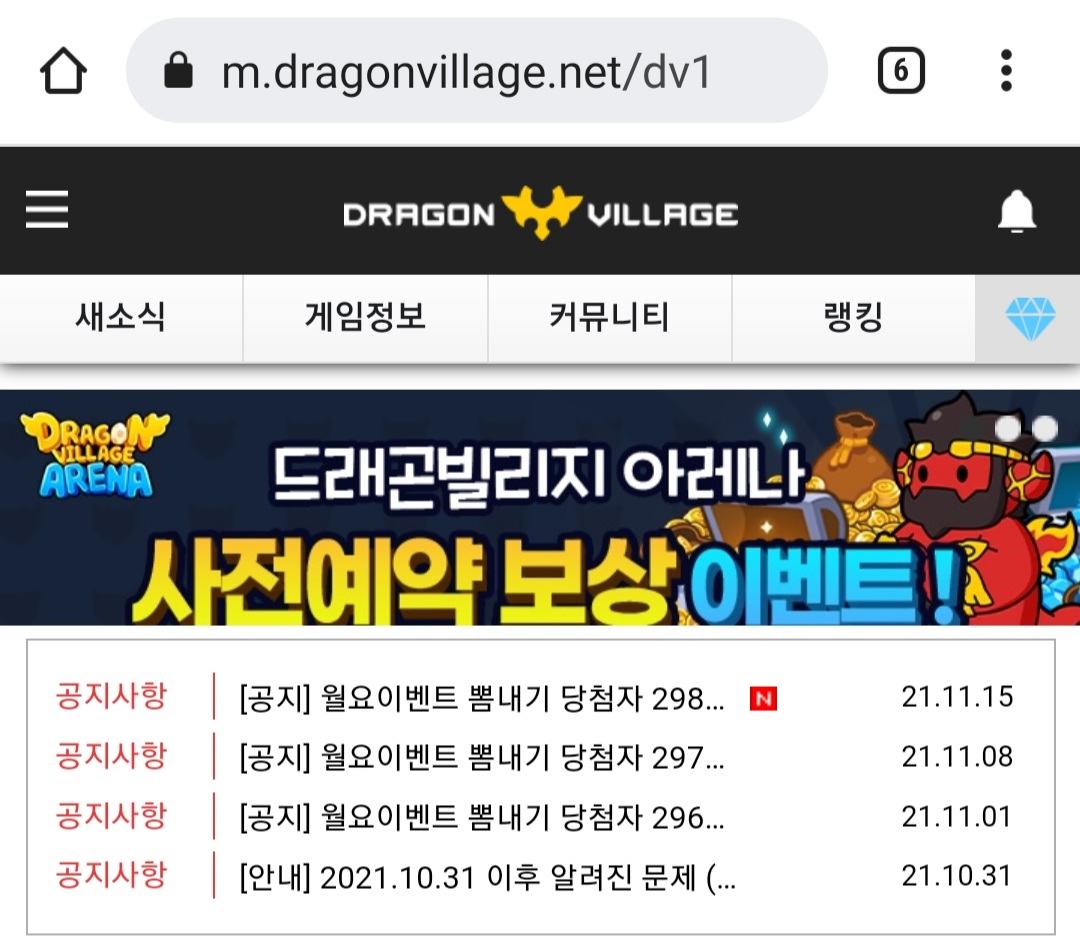Open the notifications bell
This screenshot has height=941, width=1080.
coord(1017,212)
